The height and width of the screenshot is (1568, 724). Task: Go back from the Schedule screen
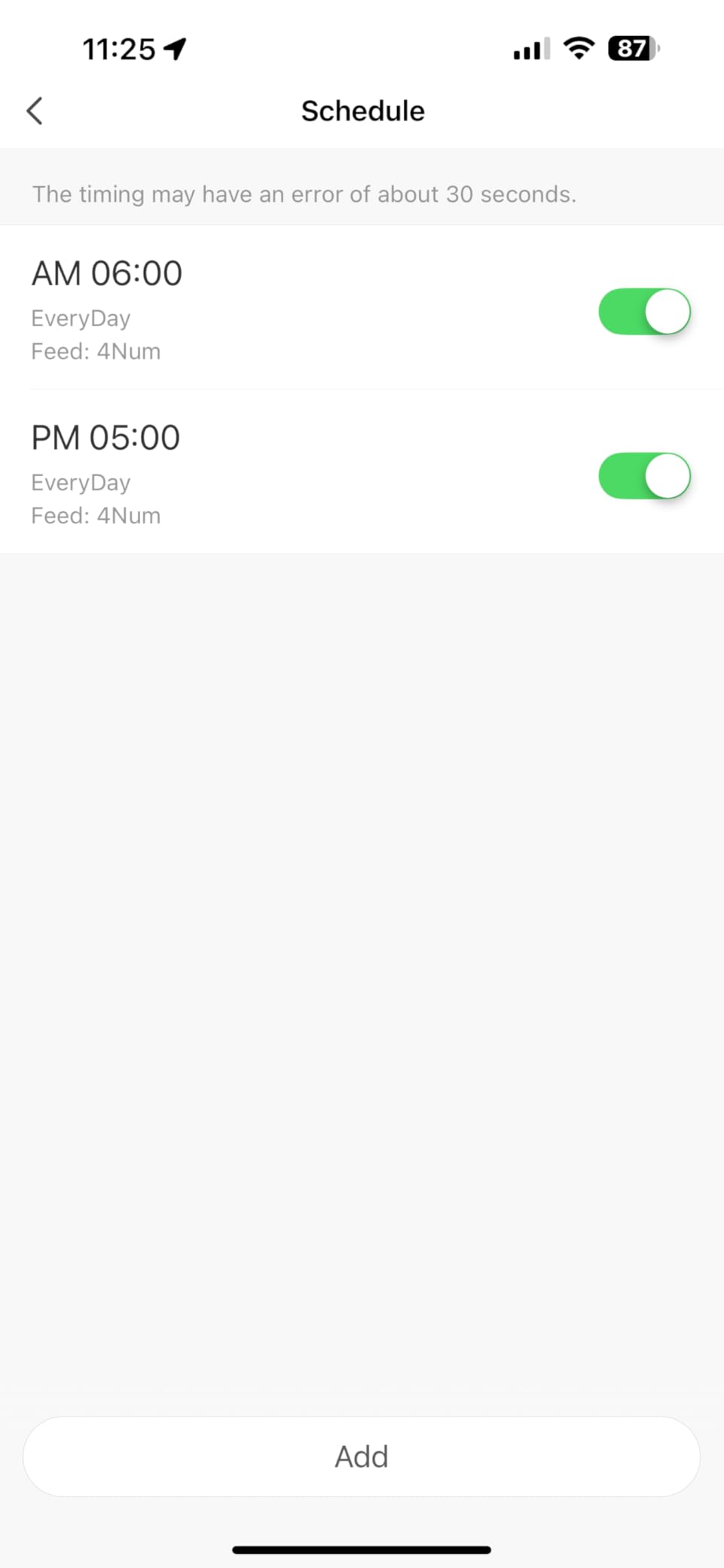35,111
